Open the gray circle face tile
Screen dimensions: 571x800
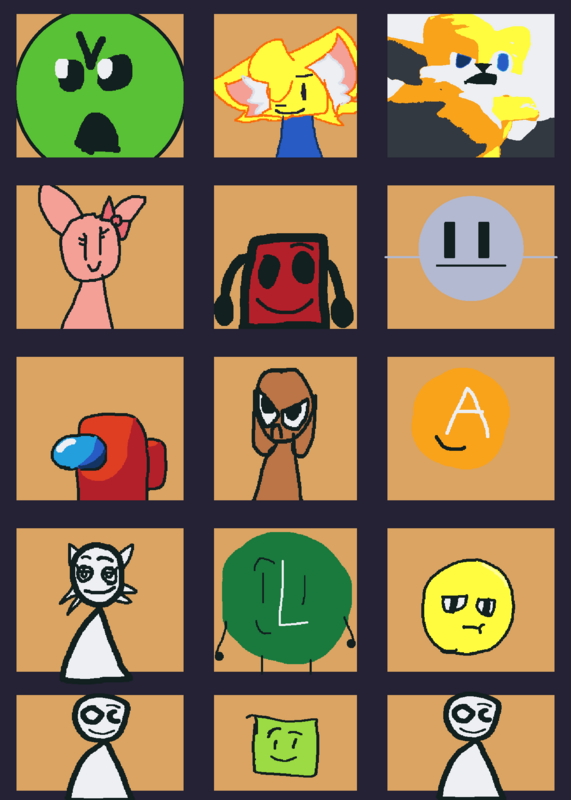(470, 257)
